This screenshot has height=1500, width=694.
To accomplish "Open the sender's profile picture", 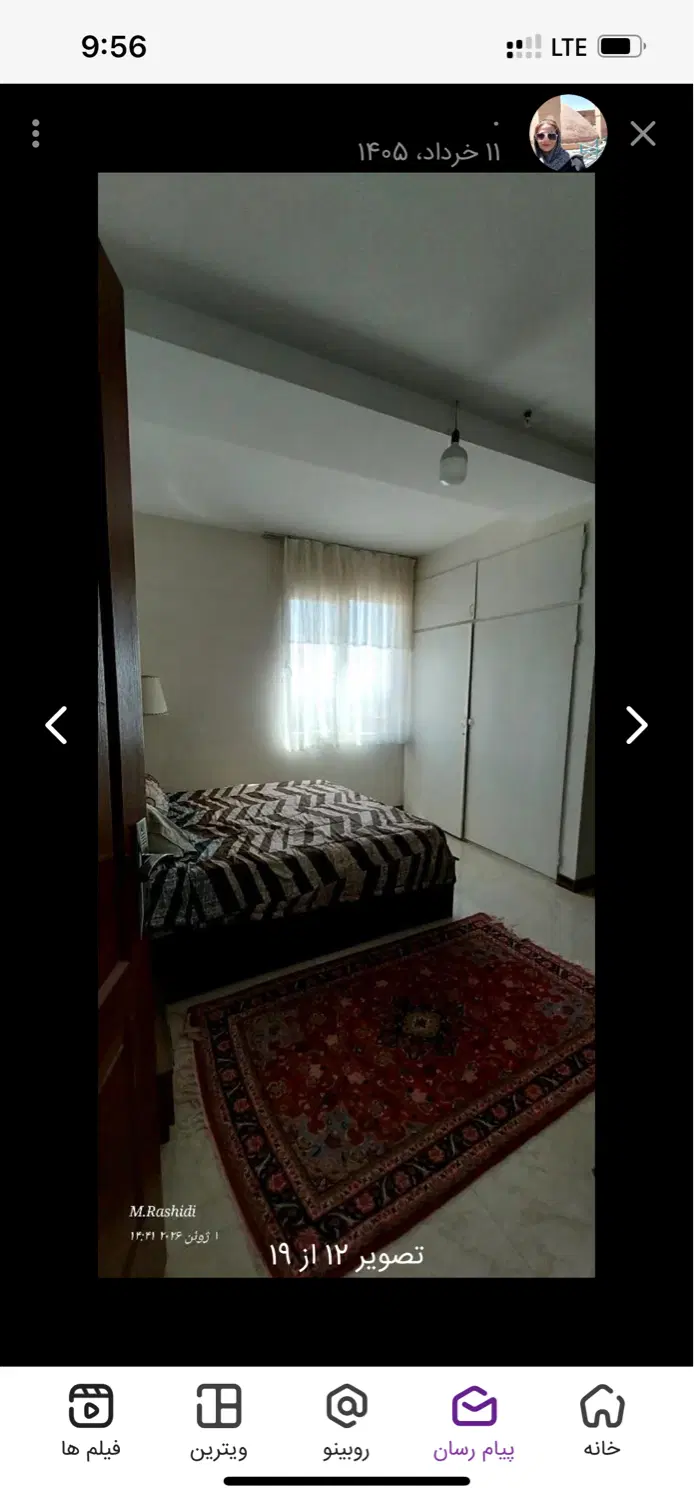I will 568,134.
